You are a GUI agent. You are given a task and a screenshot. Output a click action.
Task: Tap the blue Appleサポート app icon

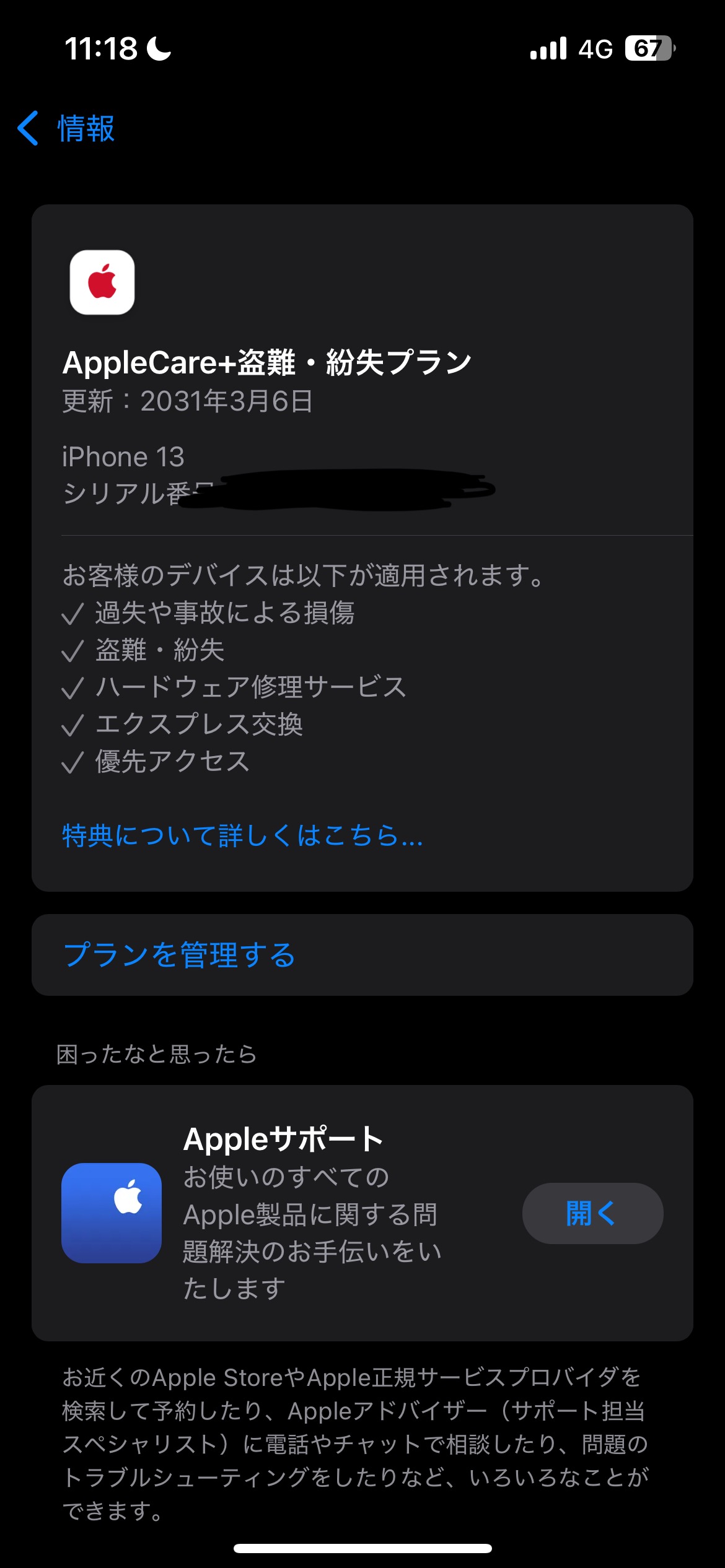tap(112, 1213)
